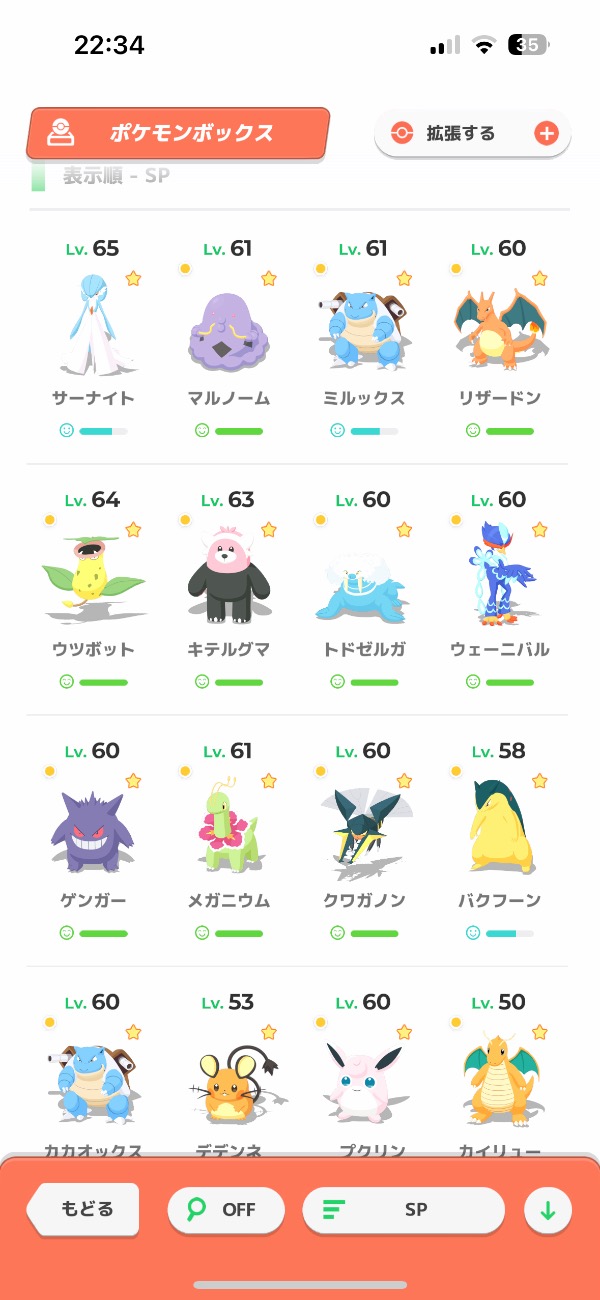View リザードン Lv. 60
This screenshot has width=600, height=1300.
pos(500,330)
